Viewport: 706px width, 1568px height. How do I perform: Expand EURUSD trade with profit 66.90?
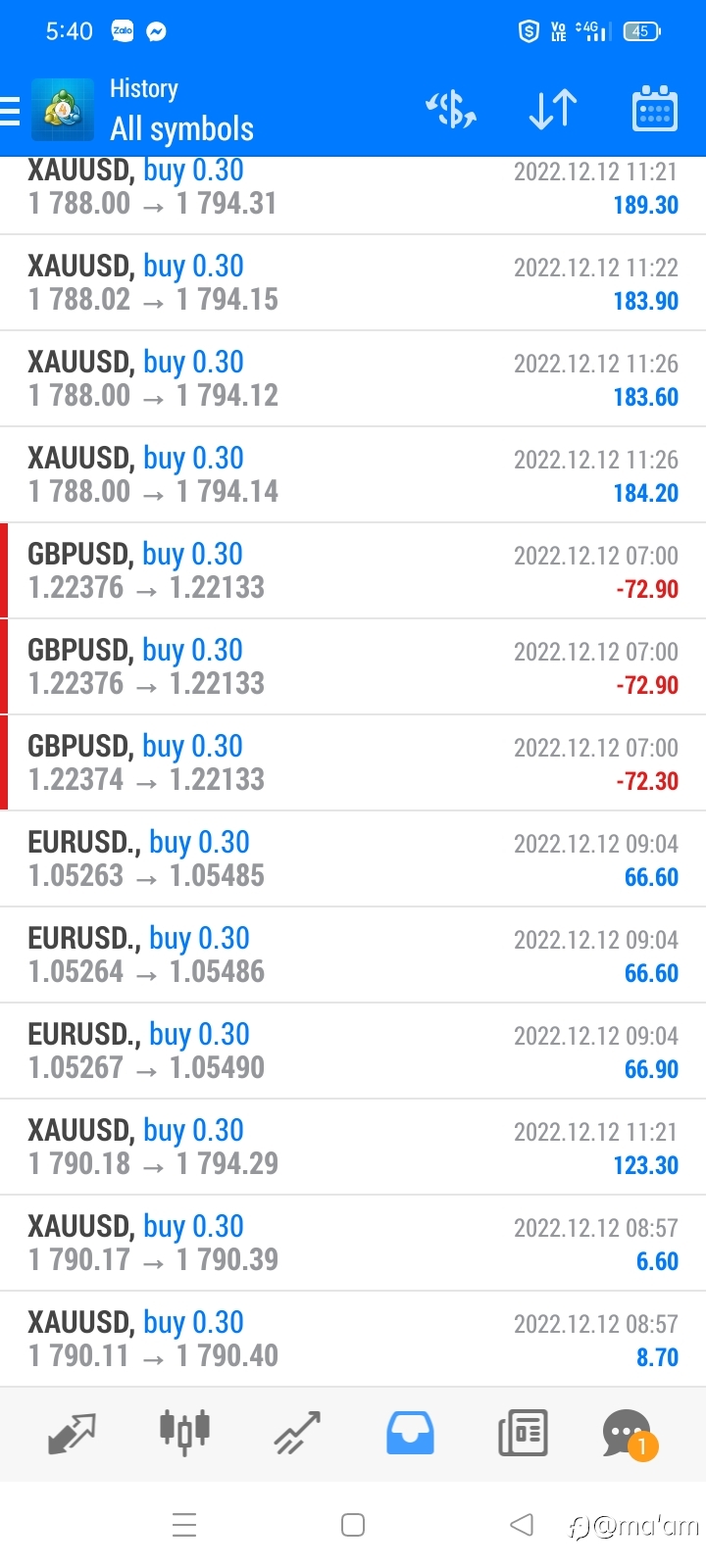pos(353,1051)
